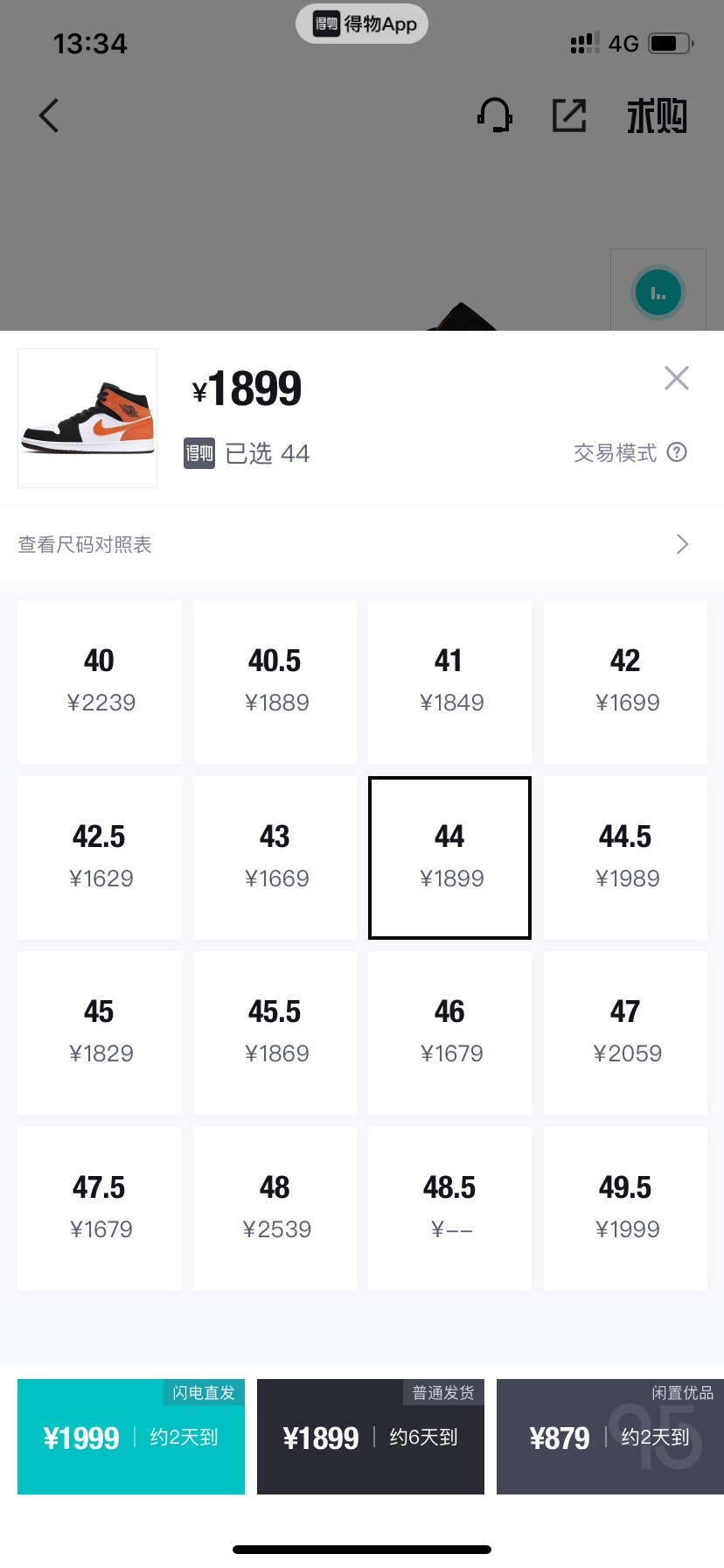This screenshot has height=1568, width=724.
Task: Choose size 43
Action: [x=275, y=857]
